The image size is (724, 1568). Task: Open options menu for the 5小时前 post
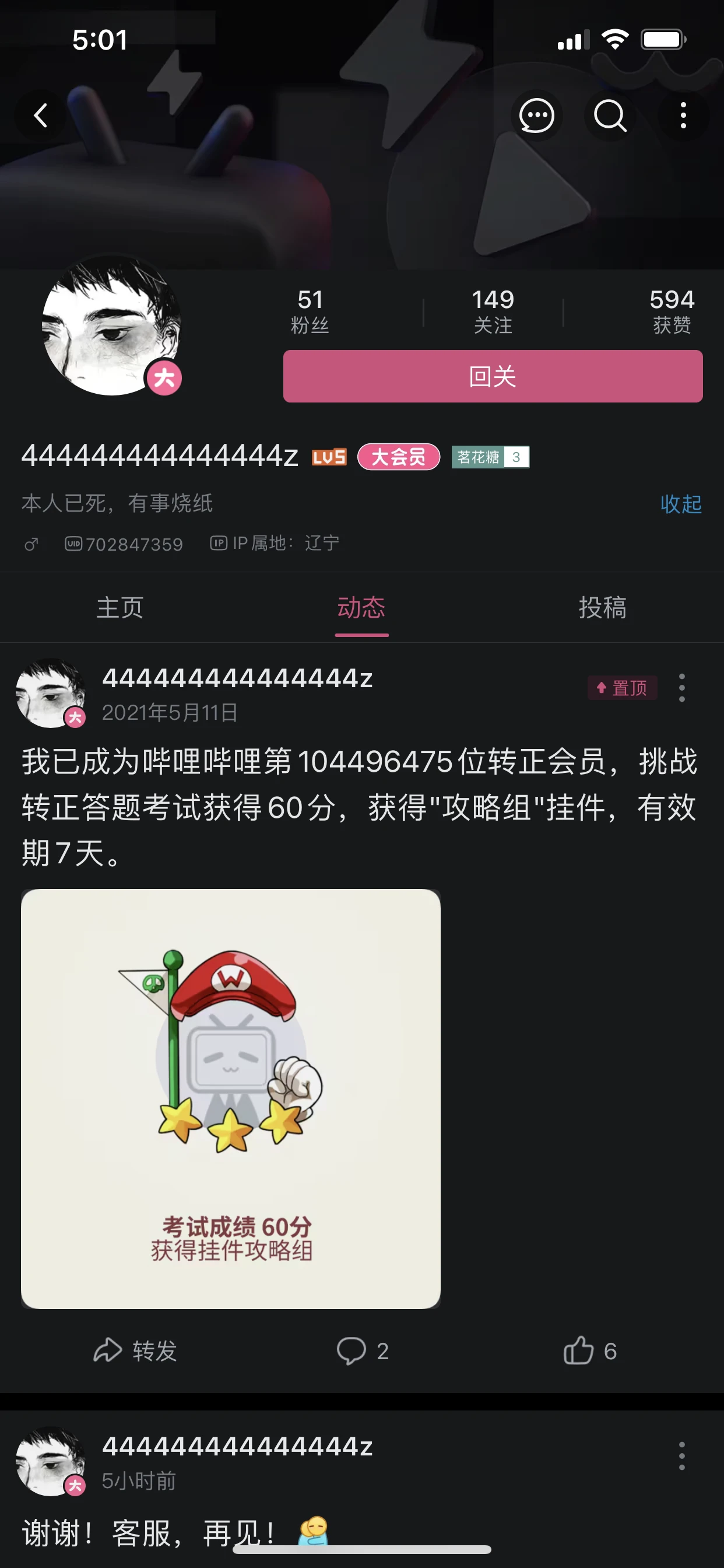coord(681,1455)
